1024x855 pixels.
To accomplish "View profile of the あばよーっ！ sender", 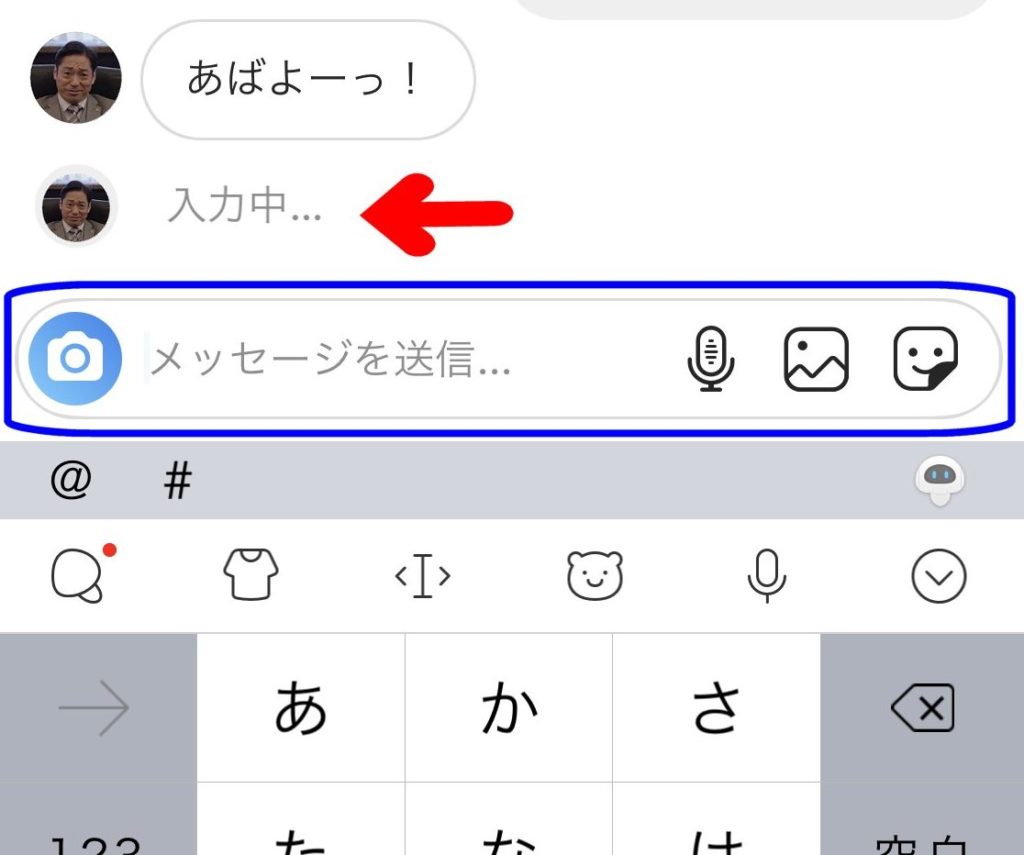I will (76, 78).
